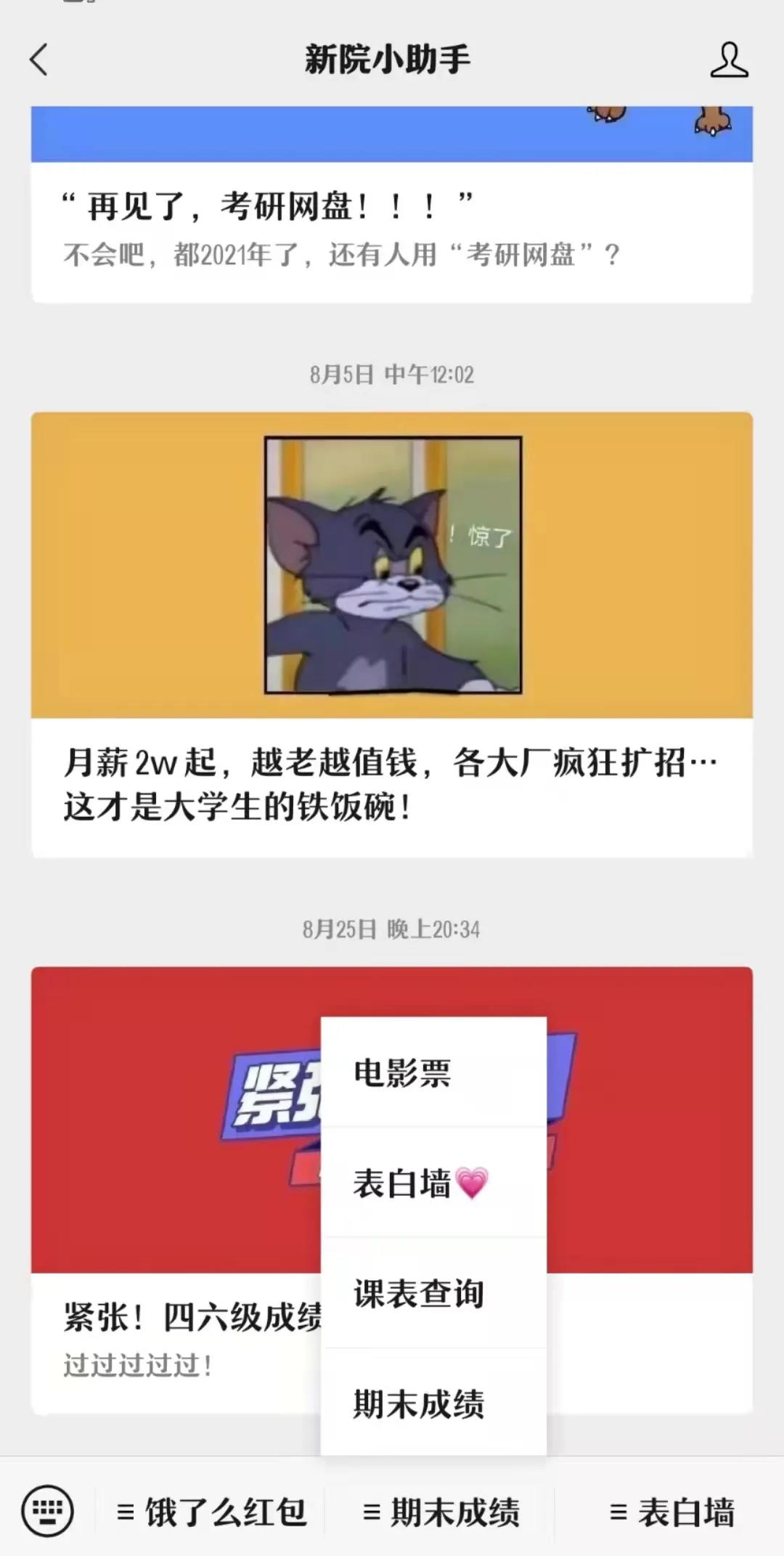Open the 饿了么红包 bottom menu
The image size is (784, 1556).
coord(211,1512)
